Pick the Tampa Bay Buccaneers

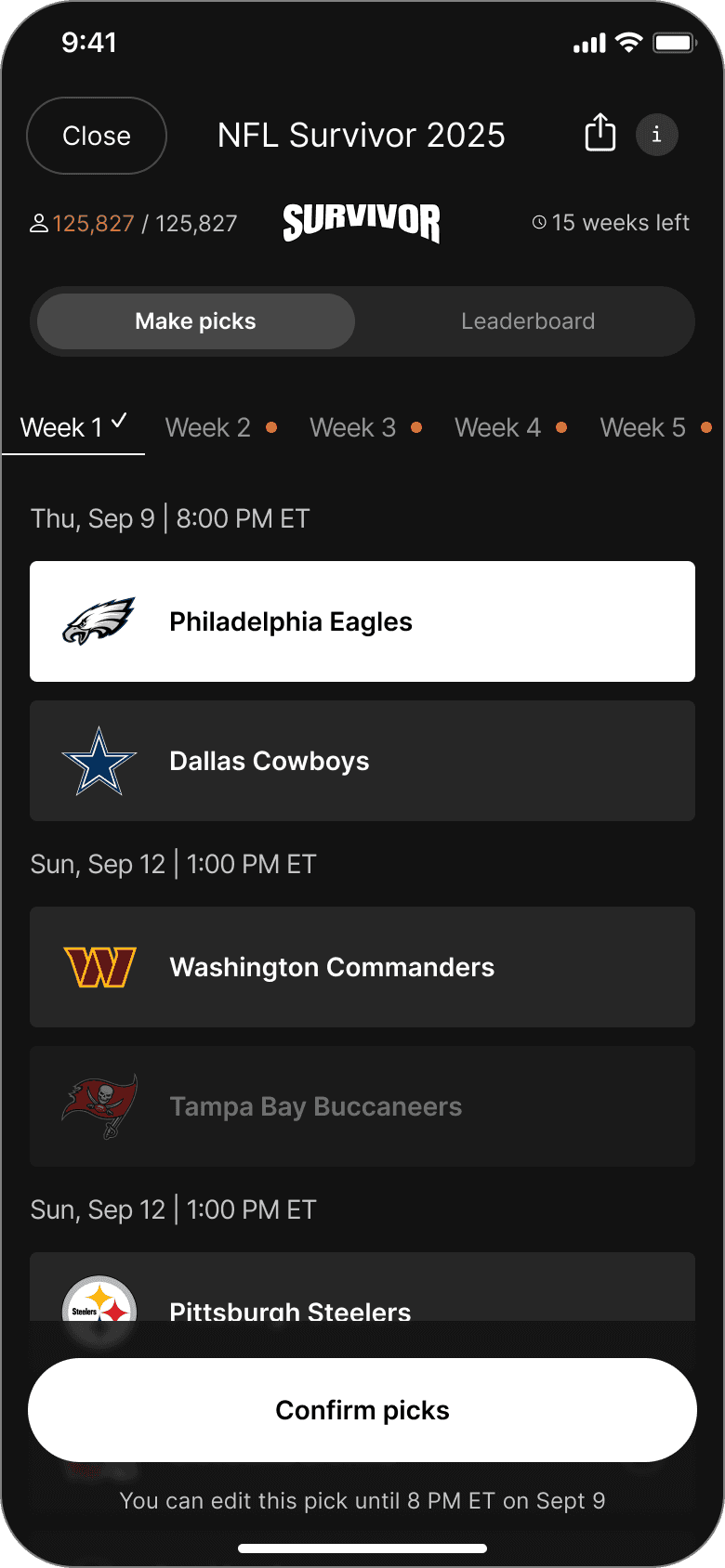(x=362, y=1106)
